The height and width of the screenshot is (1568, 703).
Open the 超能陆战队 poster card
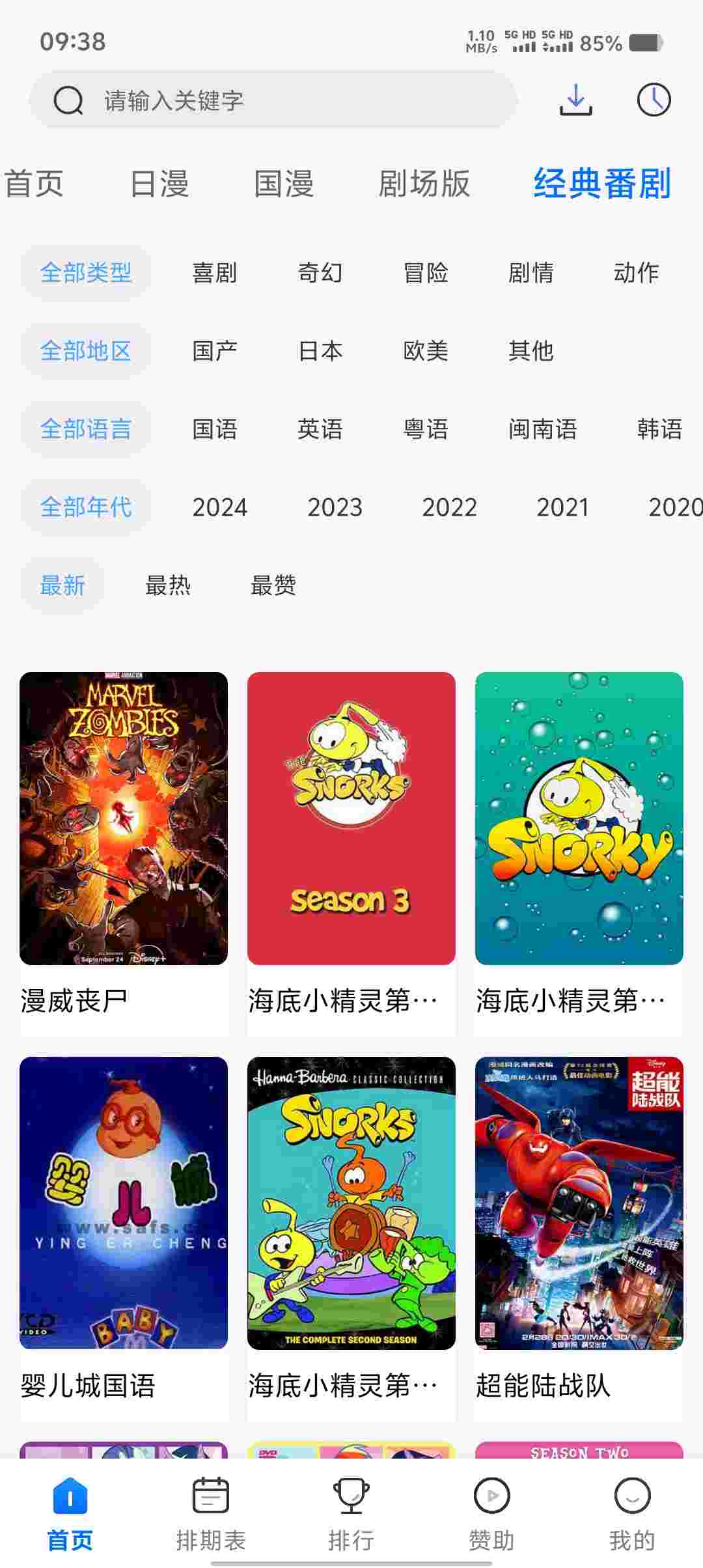[x=579, y=1203]
